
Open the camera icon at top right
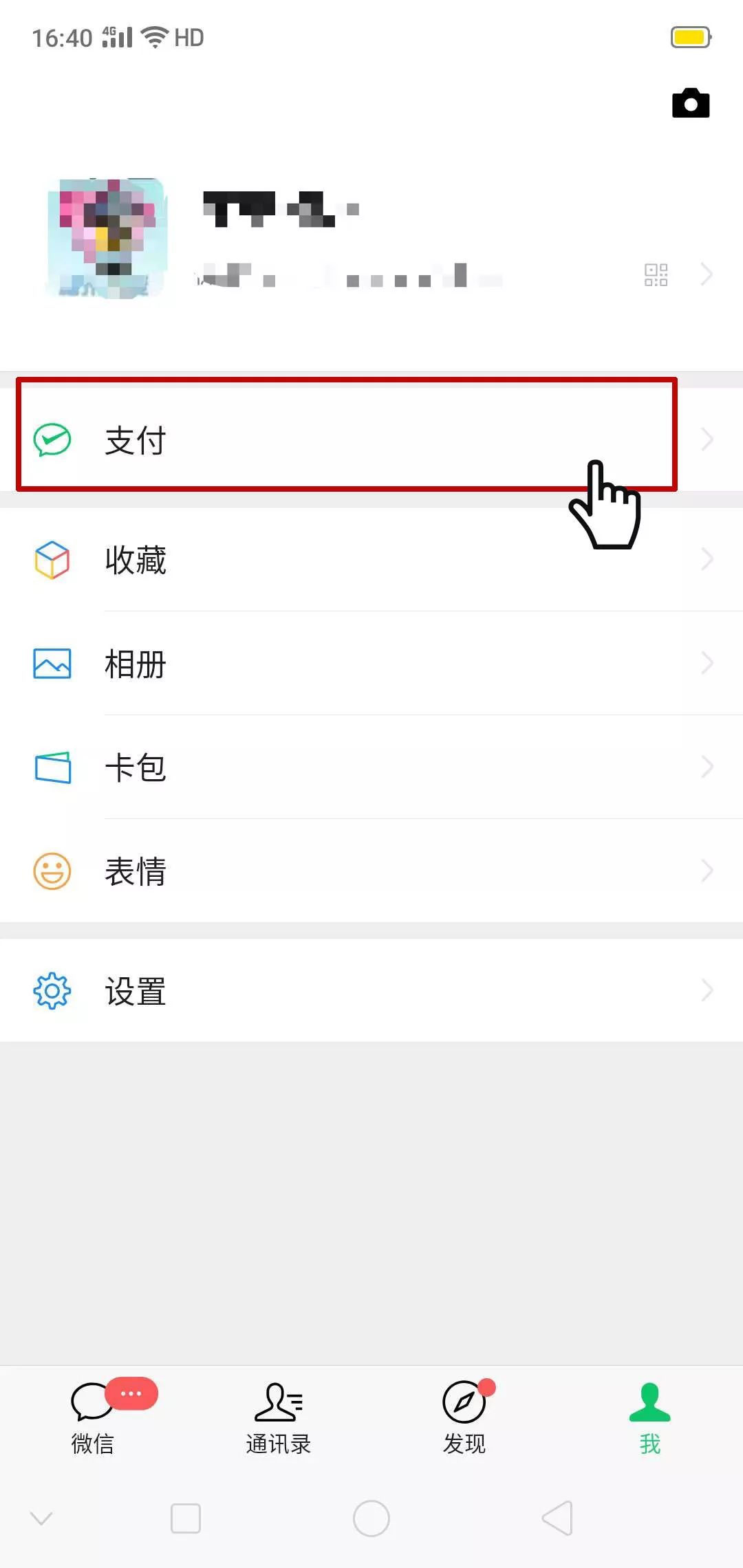[x=691, y=103]
